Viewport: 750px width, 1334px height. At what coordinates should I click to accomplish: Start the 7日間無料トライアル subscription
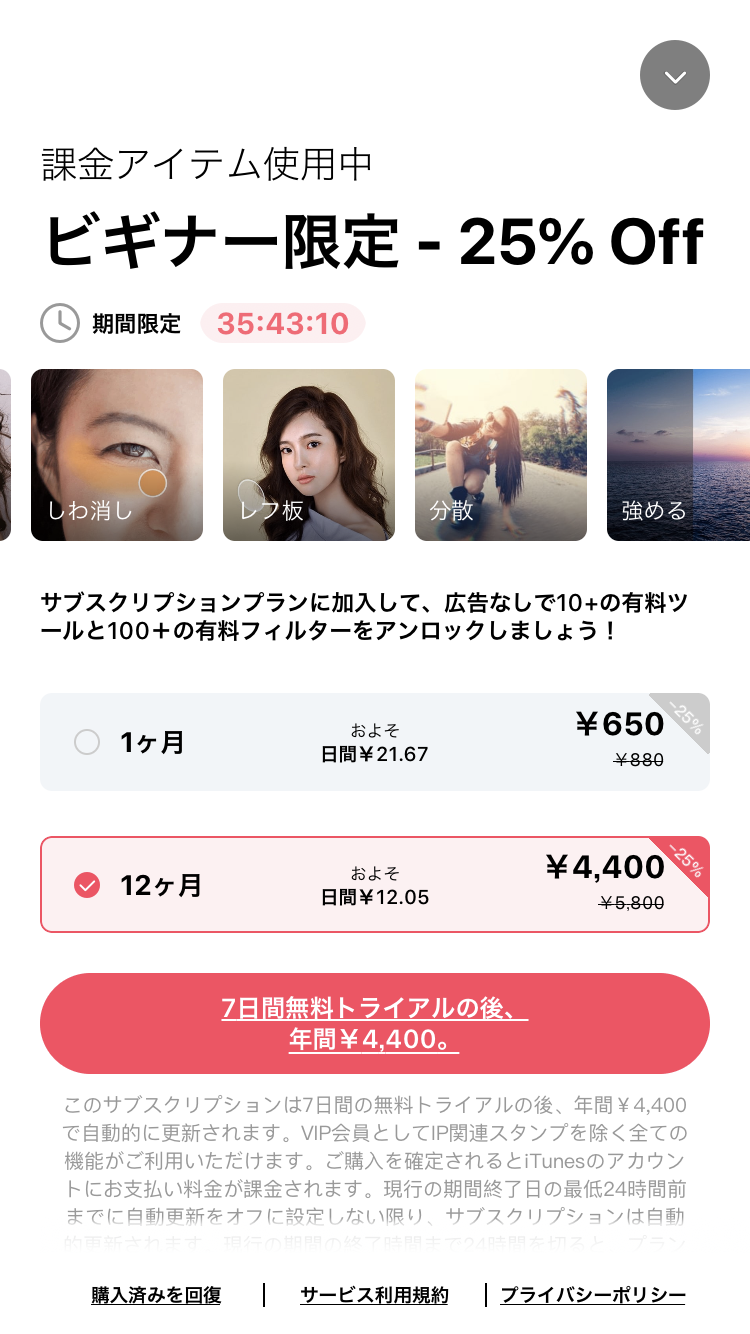coord(375,1023)
